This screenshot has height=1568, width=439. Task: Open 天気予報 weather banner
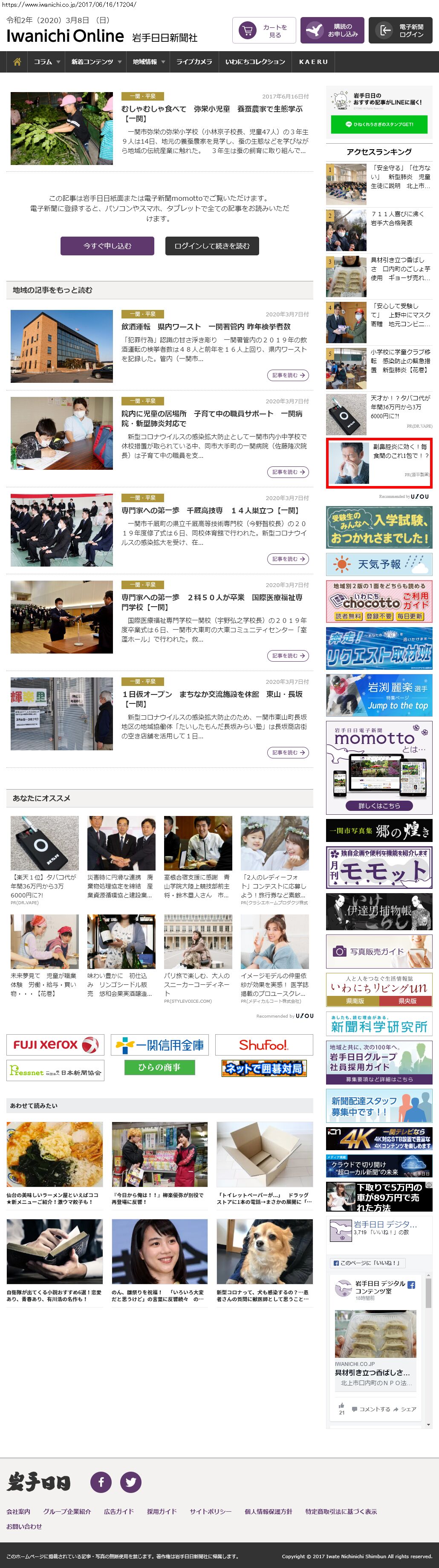coord(379,564)
